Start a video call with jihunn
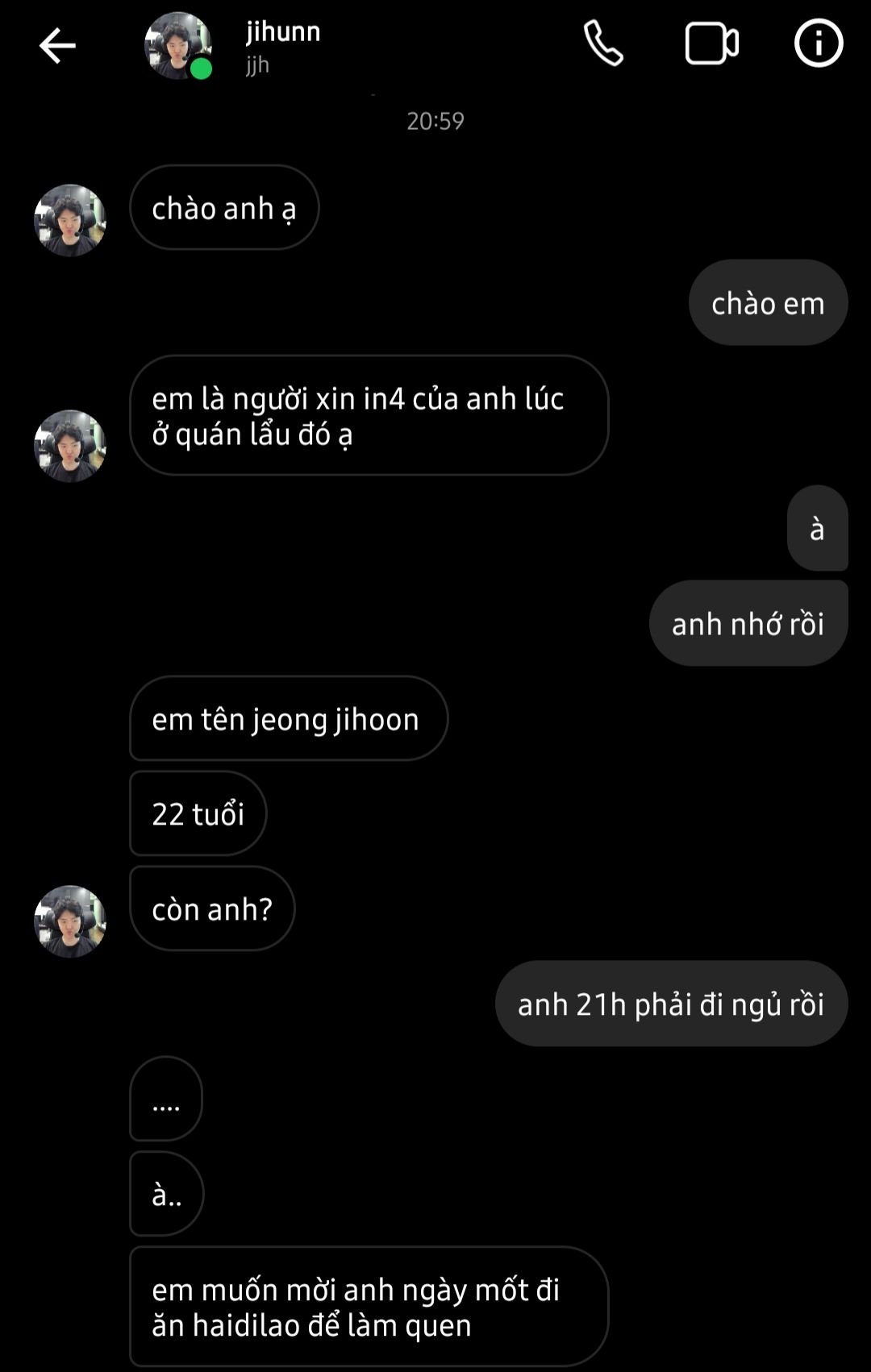 [x=711, y=44]
